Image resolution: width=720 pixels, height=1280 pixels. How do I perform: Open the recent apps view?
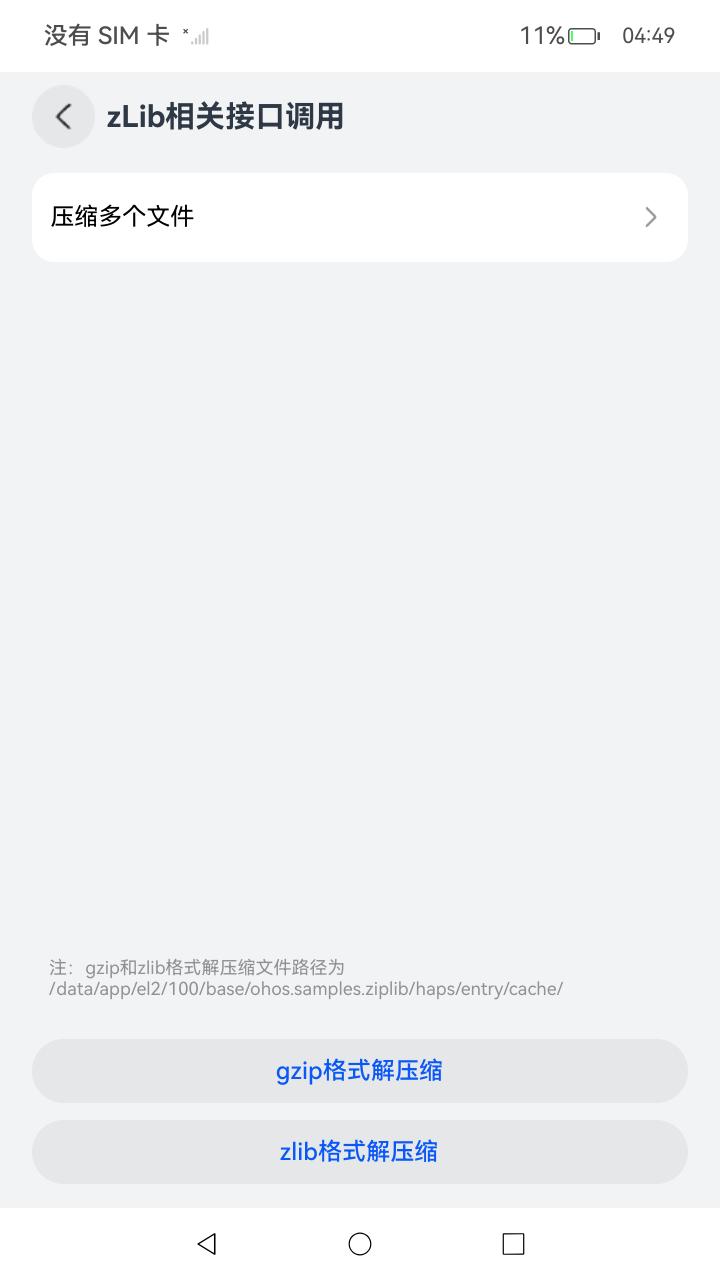513,1243
